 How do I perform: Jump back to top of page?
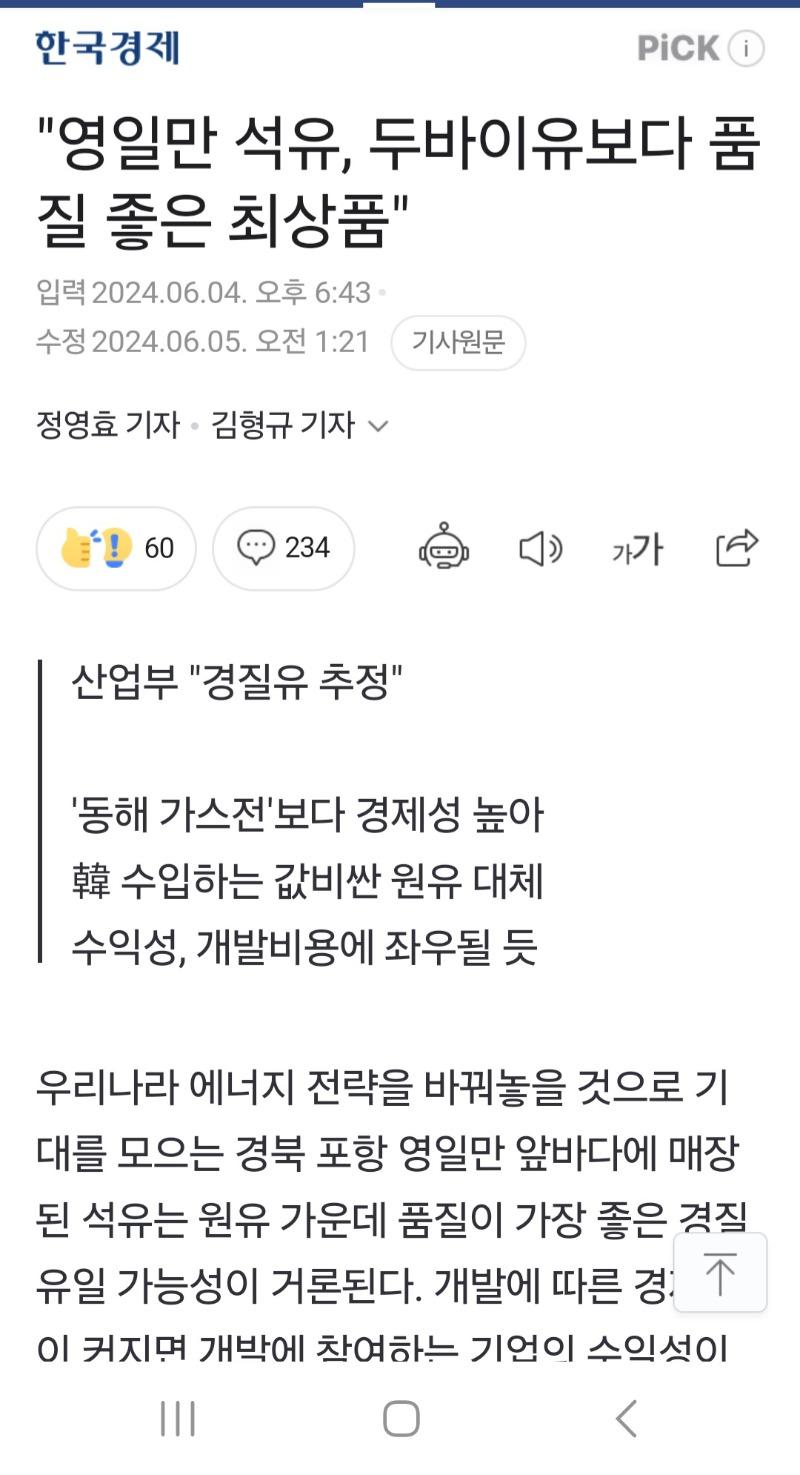click(x=720, y=1273)
